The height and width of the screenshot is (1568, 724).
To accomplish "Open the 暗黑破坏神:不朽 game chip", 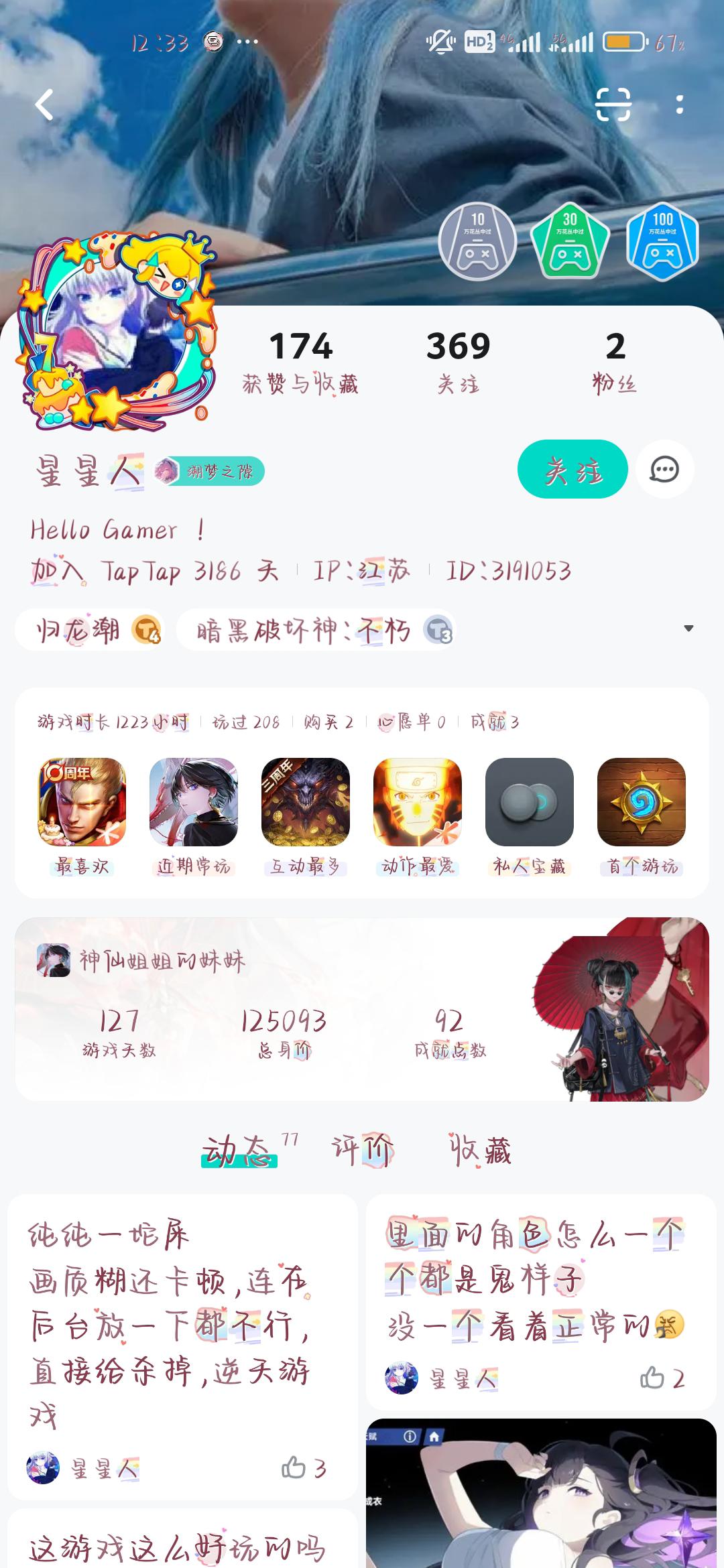I will [315, 630].
